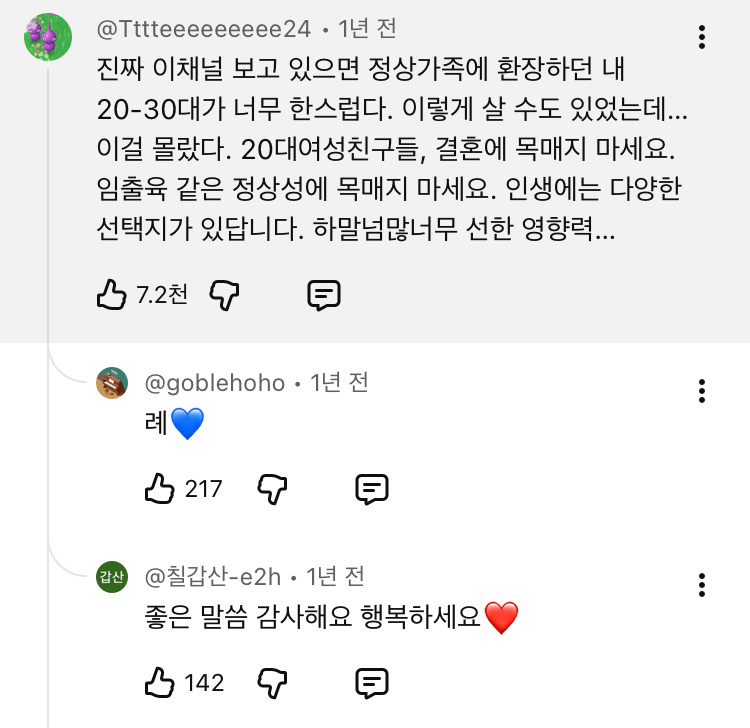This screenshot has height=728, width=750.
Task: Dislike the comment by @Tttteeeeeeeee24
Action: point(224,295)
